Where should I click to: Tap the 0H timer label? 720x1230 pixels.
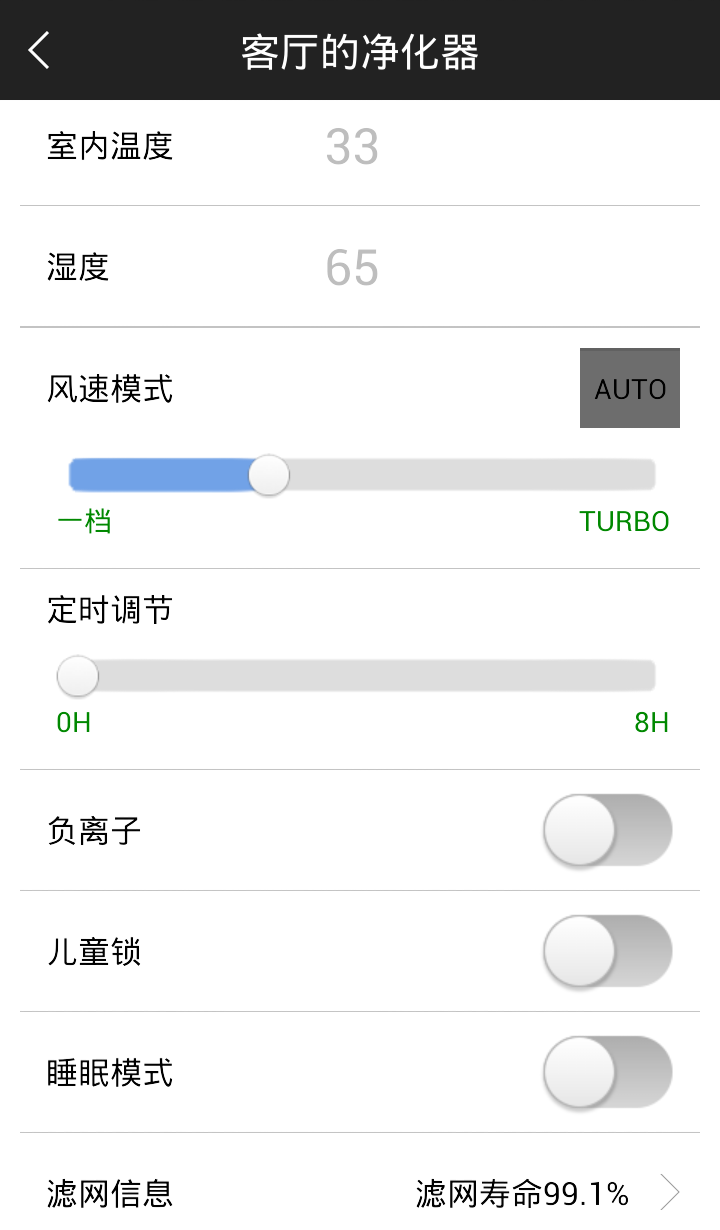pos(71,723)
